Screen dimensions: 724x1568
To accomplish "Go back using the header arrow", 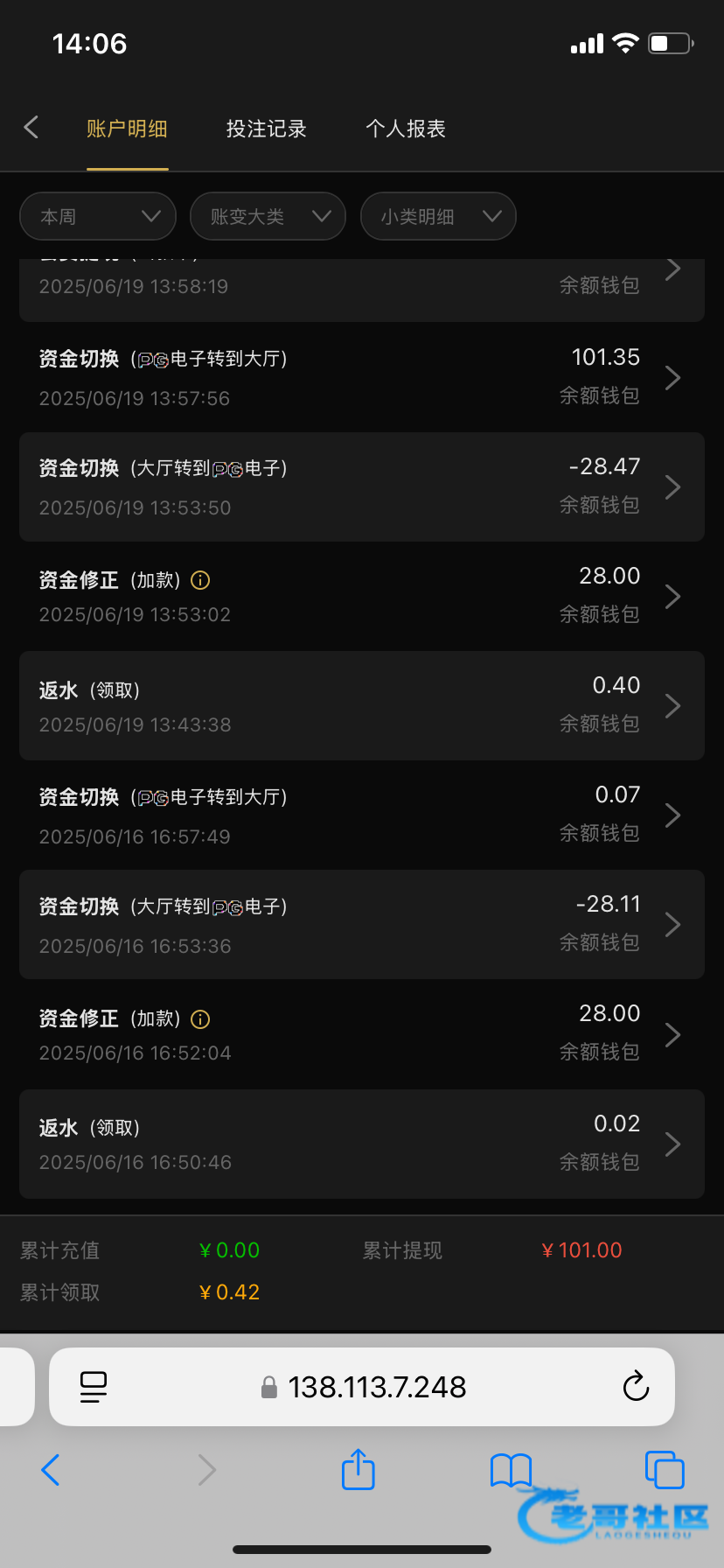I will pos(31,128).
